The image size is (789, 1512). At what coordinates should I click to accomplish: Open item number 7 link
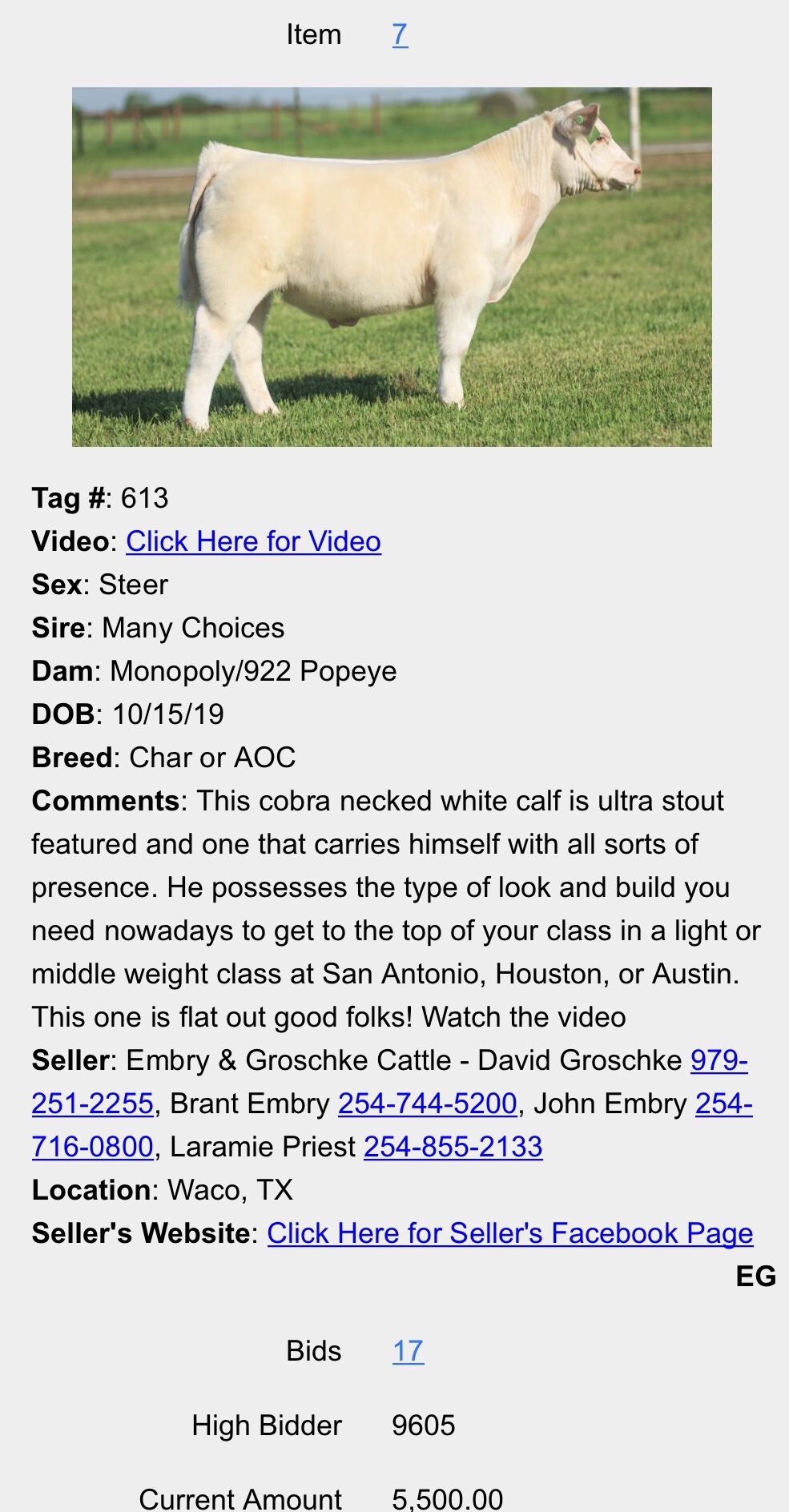click(x=400, y=34)
